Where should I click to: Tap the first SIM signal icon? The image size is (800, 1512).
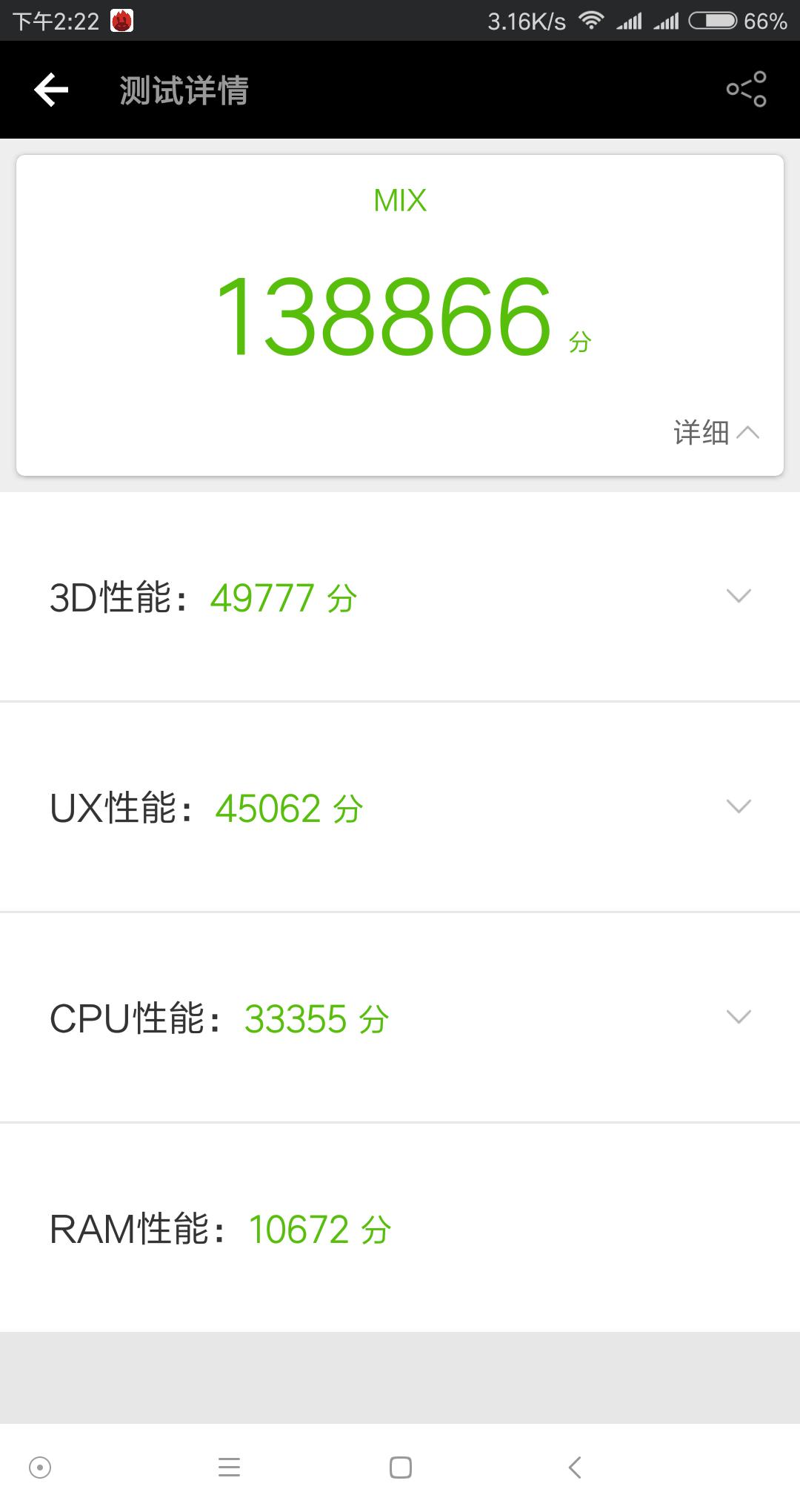pyautogui.click(x=629, y=20)
